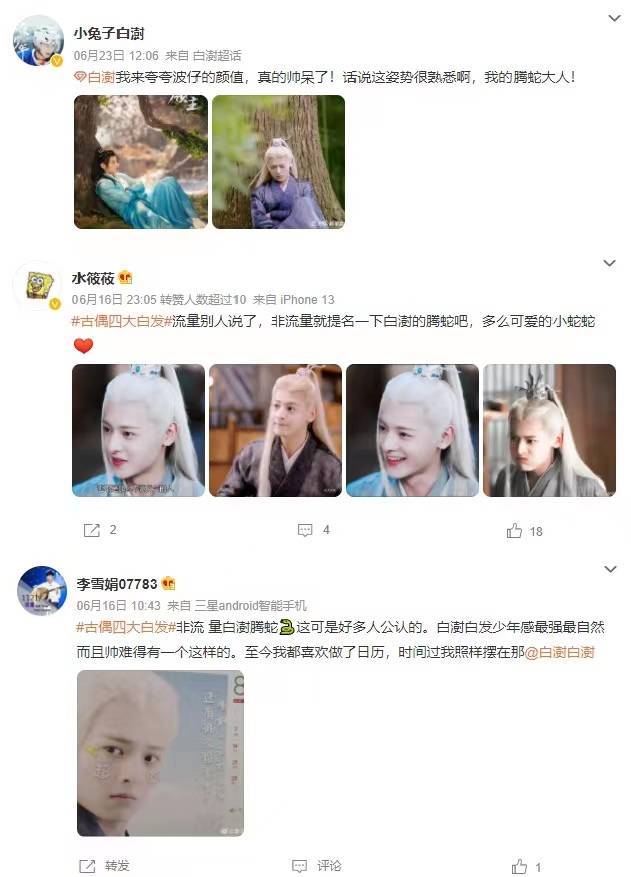Open the @白澍白澍 mention link
Image resolution: width=631 pixels, height=877 pixels.
point(560,652)
